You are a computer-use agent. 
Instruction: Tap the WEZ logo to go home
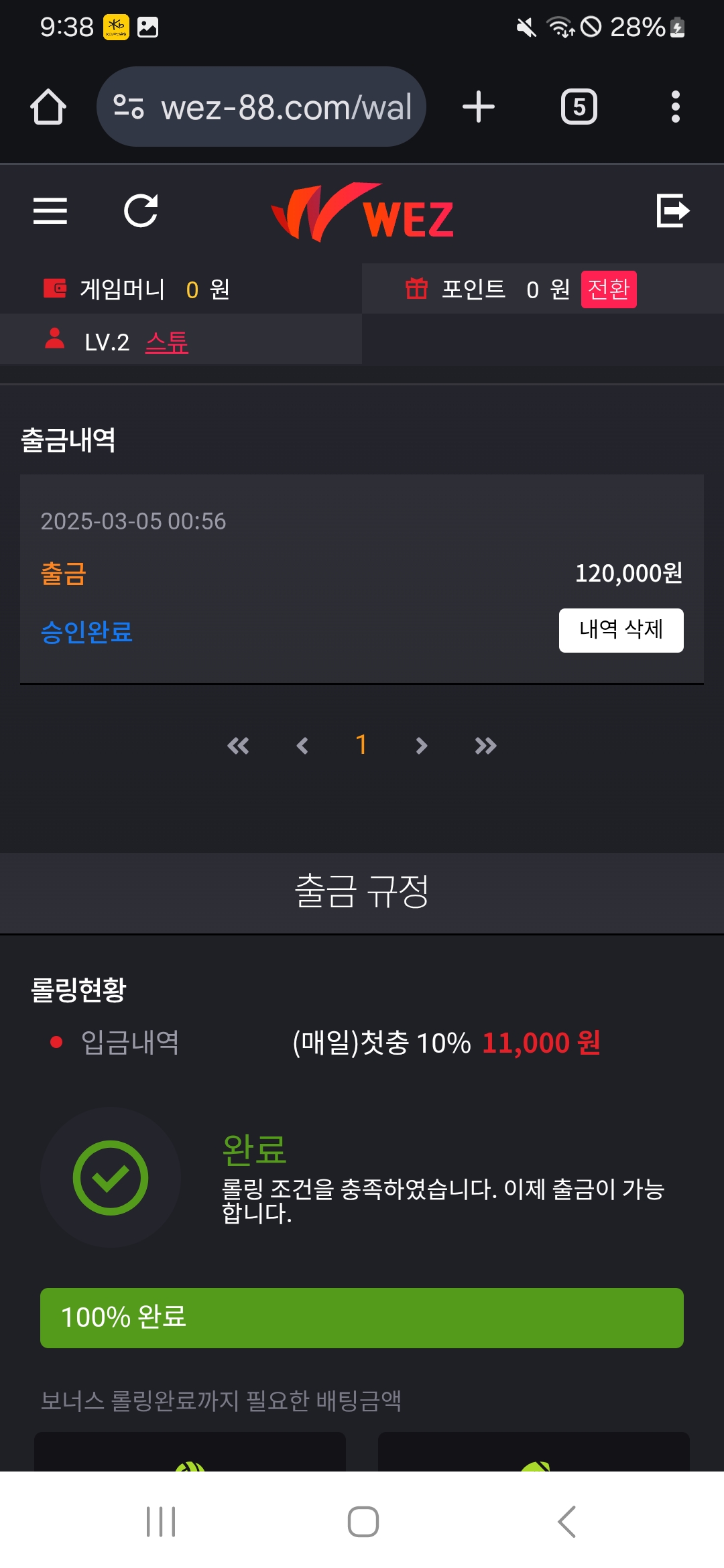[x=362, y=212]
